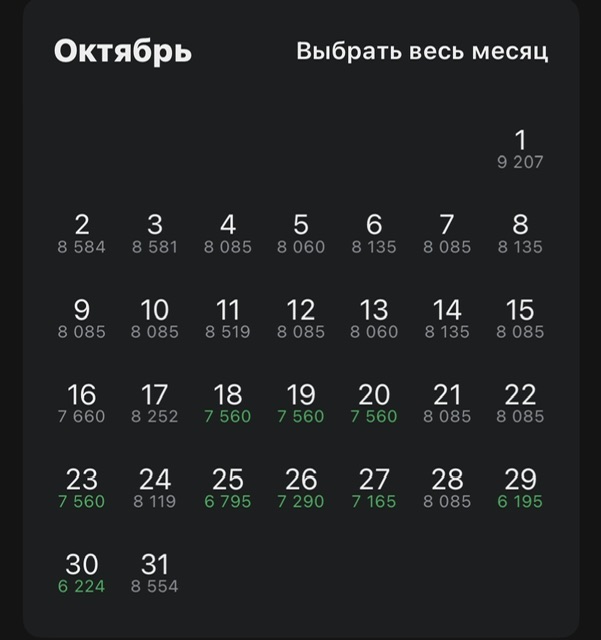Select October 1 priced 9 207
Viewport: 601px width, 640px height.
click(x=520, y=148)
